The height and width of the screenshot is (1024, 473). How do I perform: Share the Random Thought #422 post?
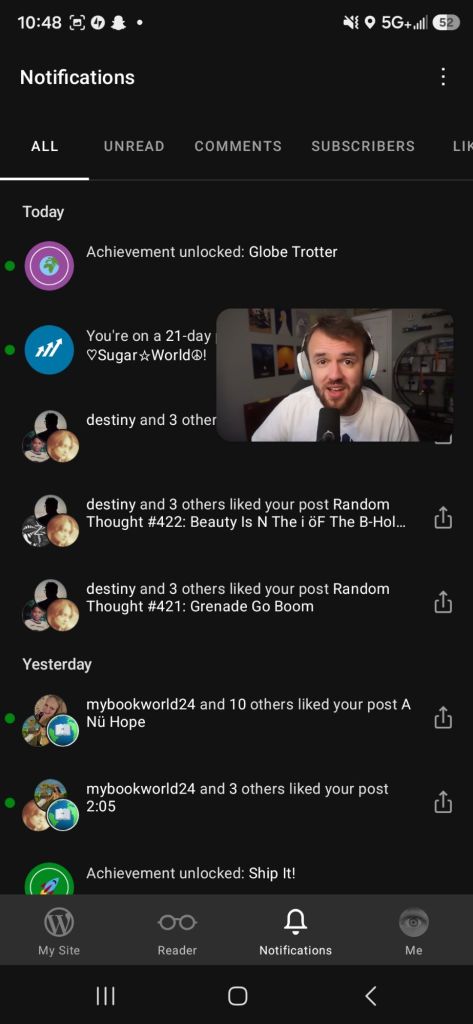443,518
